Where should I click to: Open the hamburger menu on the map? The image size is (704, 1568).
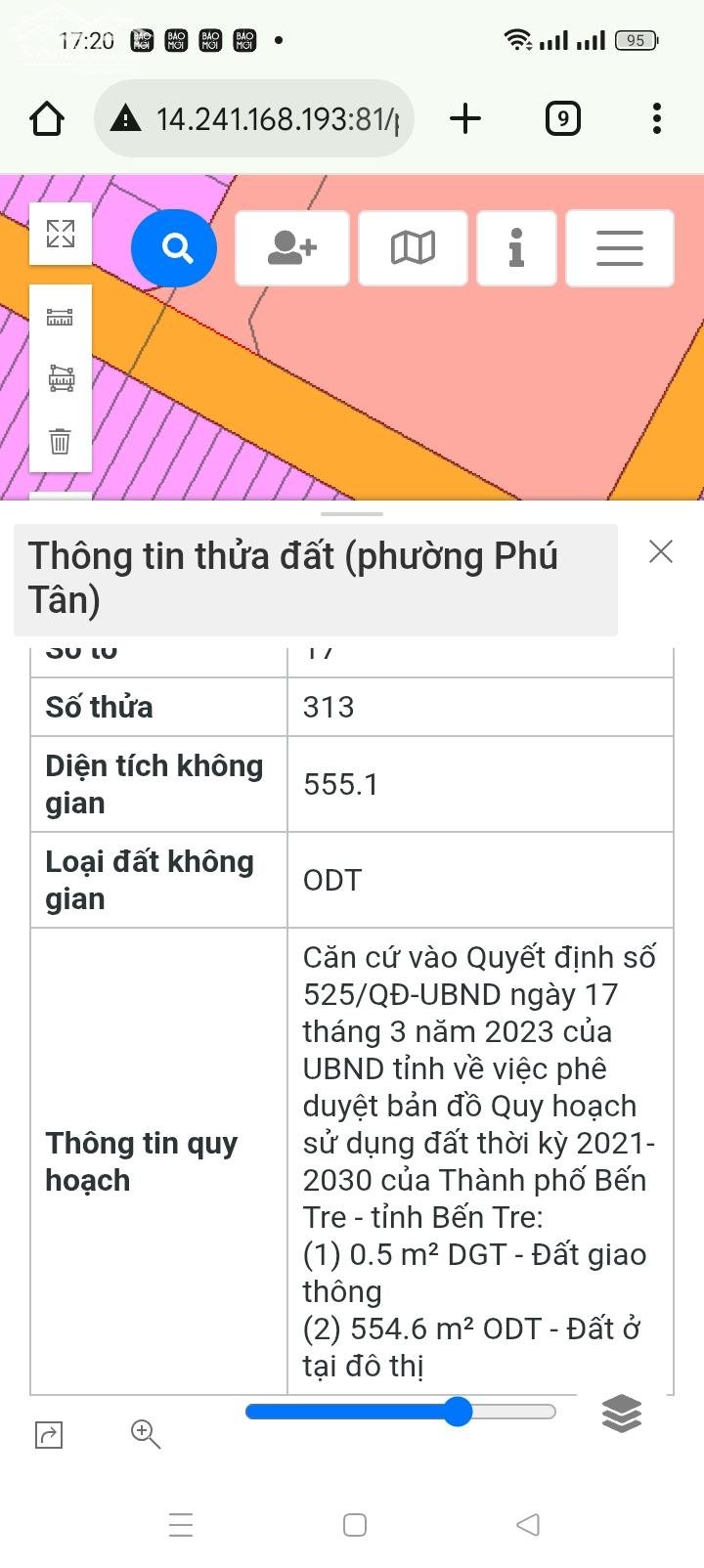point(619,247)
